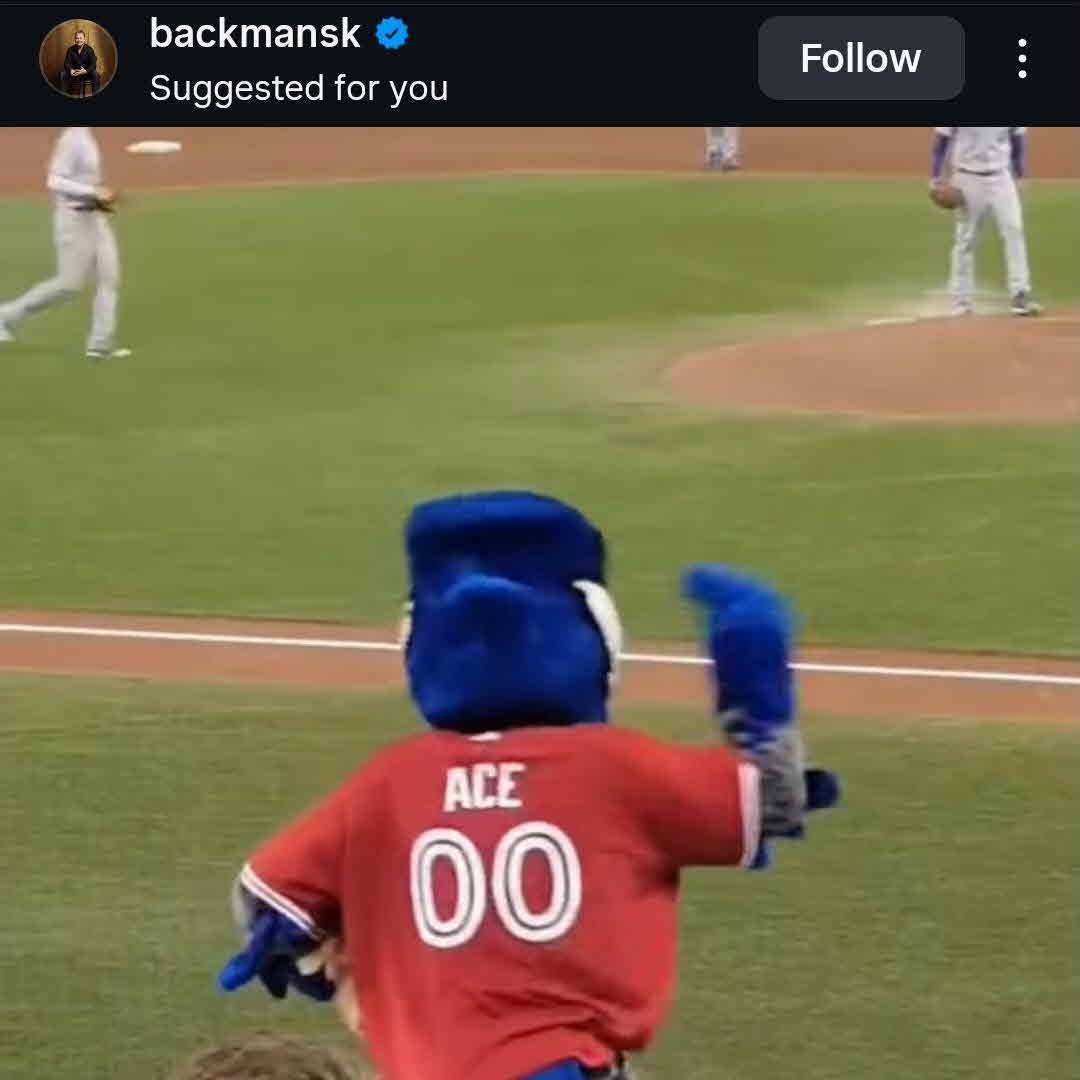Screen dimensions: 1080x1080
Task: Open the post's three-dot options menu
Action: coord(1021,59)
